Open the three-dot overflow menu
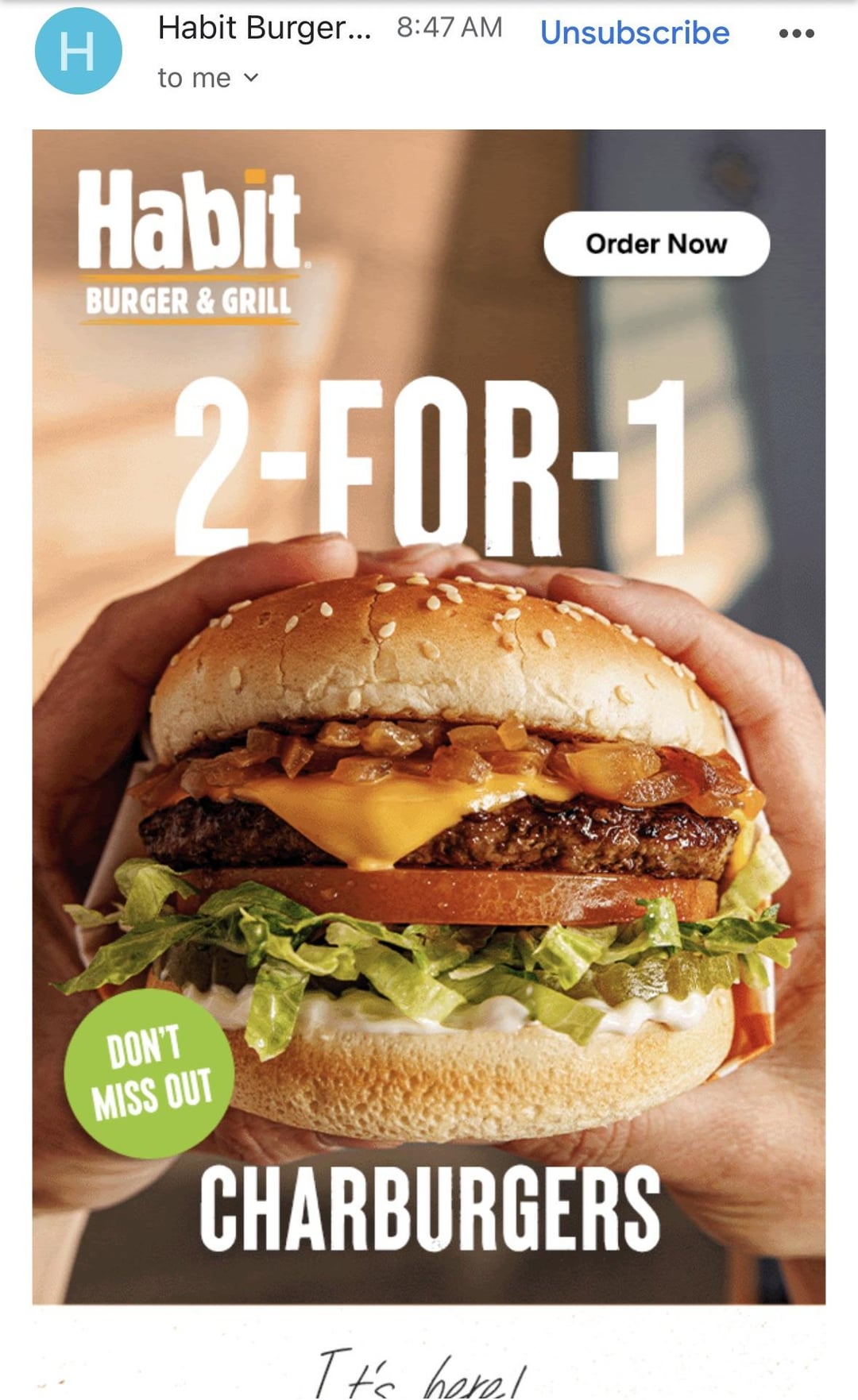Screen dimensions: 858x1400 pyautogui.click(x=796, y=33)
